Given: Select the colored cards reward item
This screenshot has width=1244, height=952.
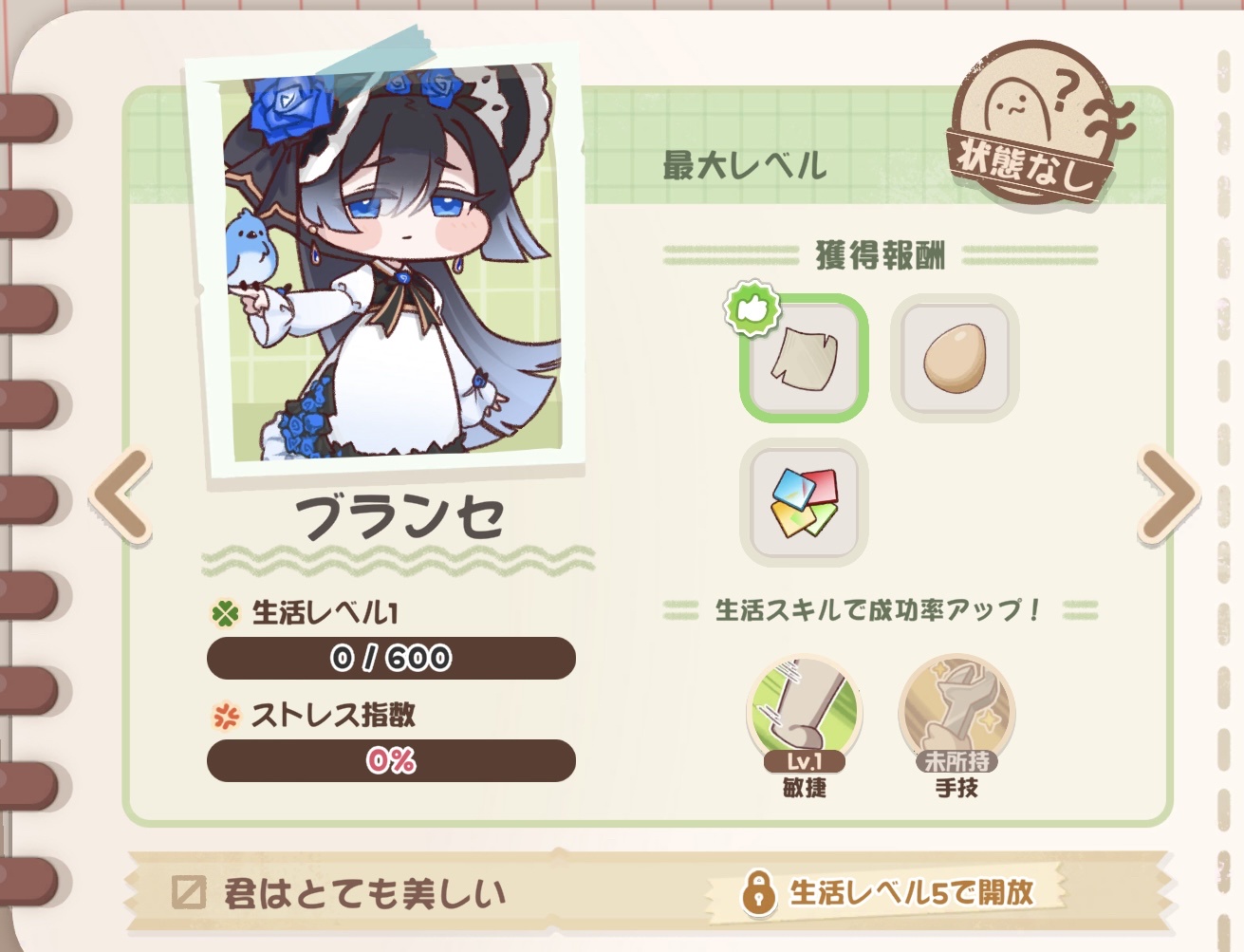Looking at the screenshot, I should pyautogui.click(x=804, y=503).
